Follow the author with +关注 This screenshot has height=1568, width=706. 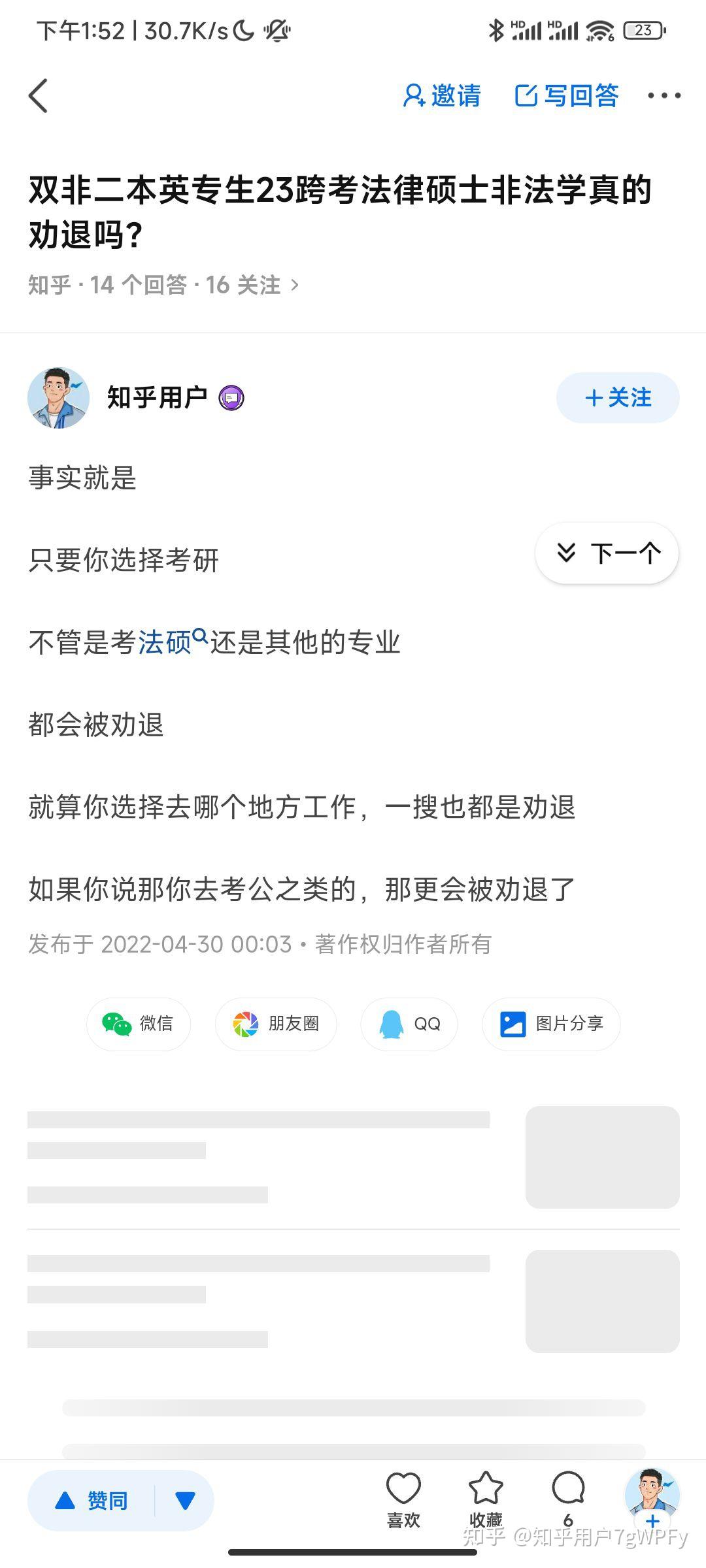click(618, 397)
